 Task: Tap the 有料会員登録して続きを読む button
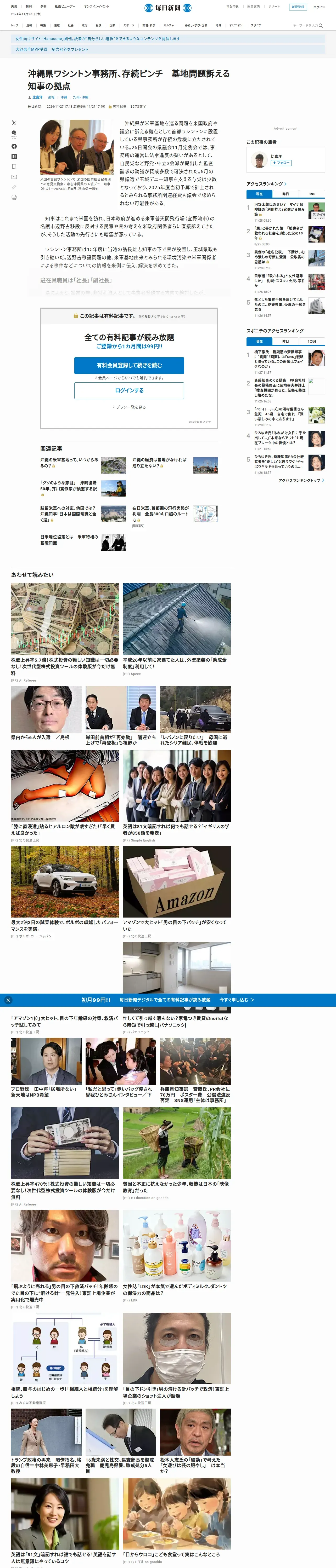pos(129,365)
